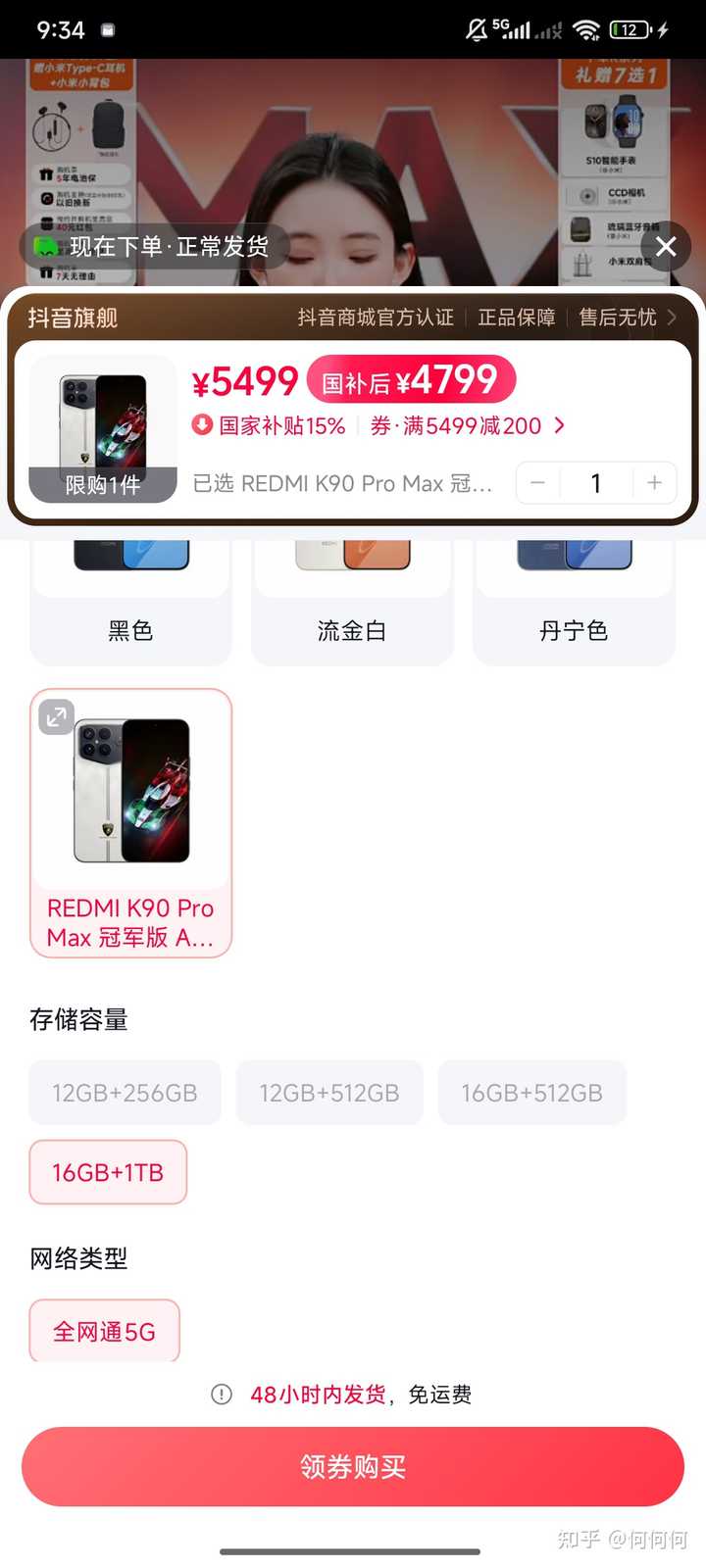
Task: Decrease quantity with the minus button
Action: click(x=537, y=482)
